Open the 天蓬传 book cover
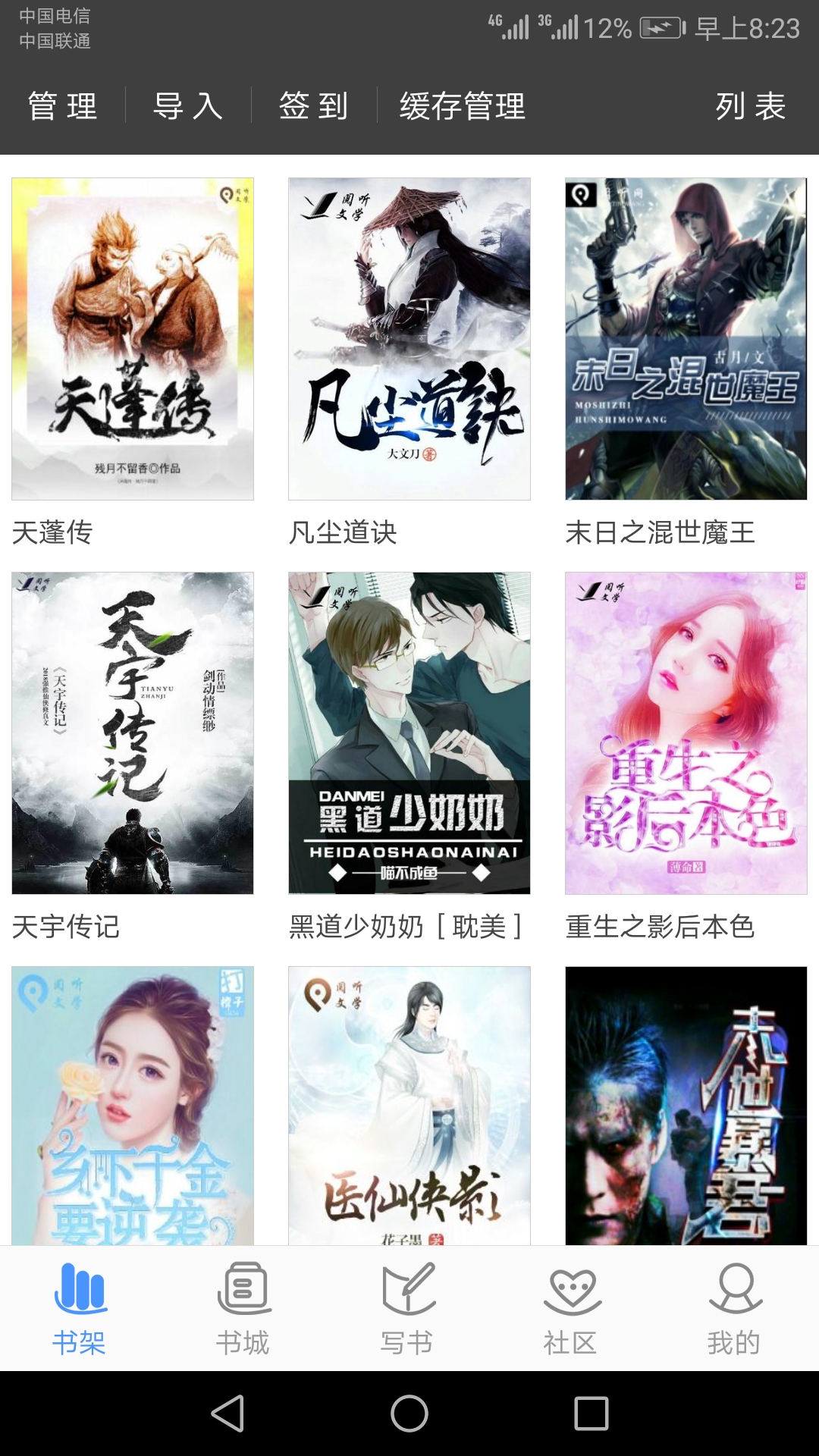This screenshot has width=819, height=1456. coord(133,337)
